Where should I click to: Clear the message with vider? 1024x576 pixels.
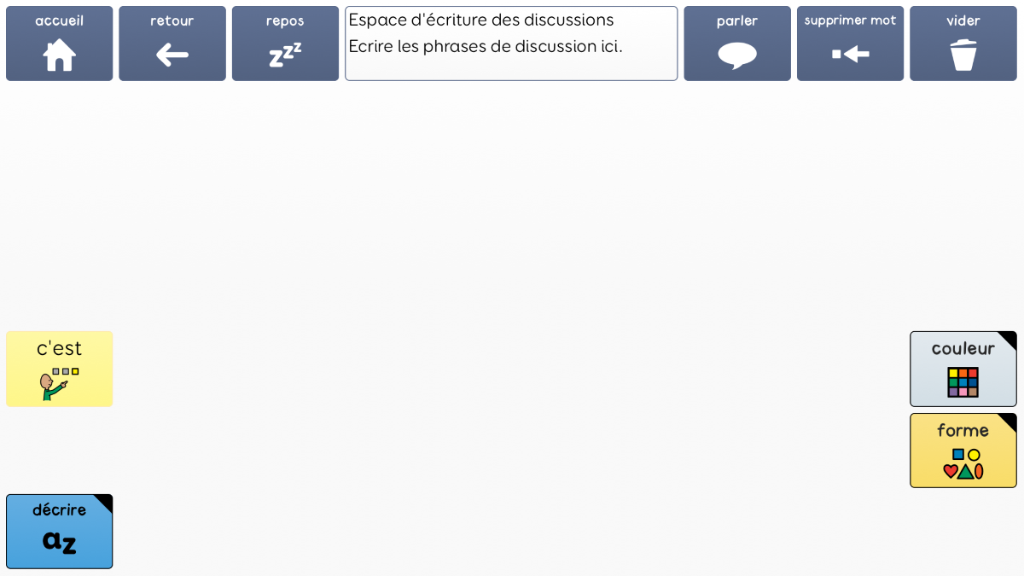click(x=963, y=44)
